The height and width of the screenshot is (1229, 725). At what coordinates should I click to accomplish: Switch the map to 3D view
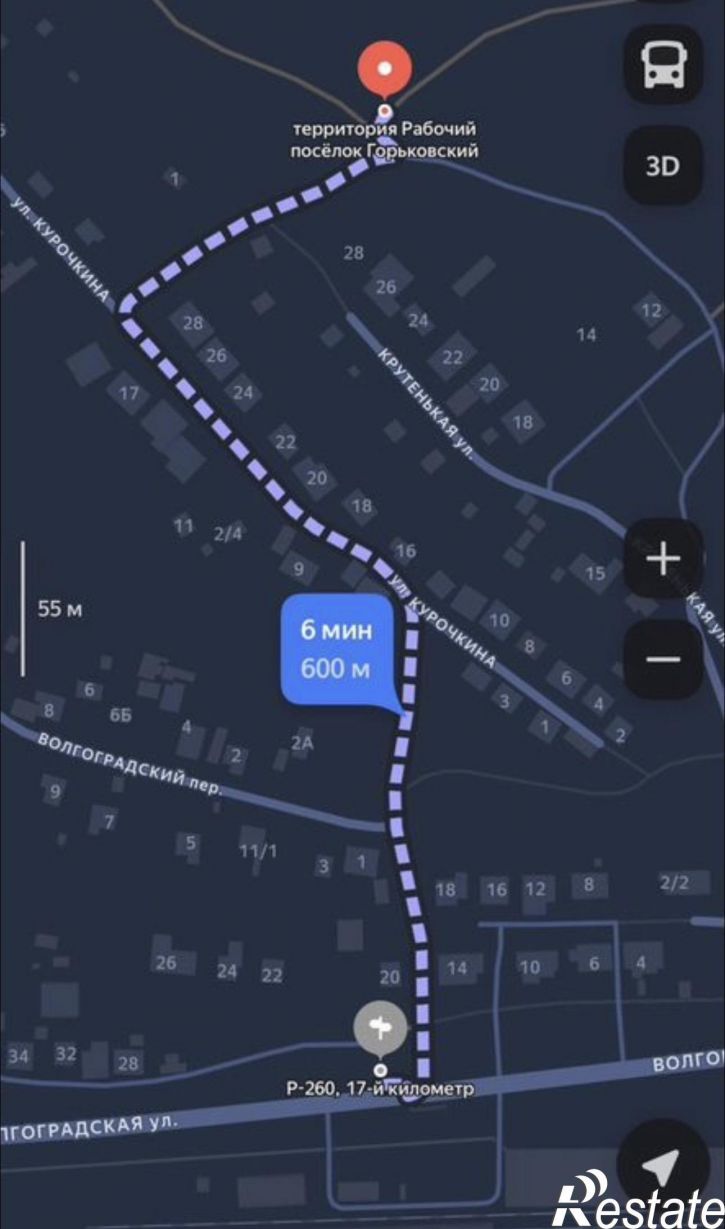click(x=663, y=165)
